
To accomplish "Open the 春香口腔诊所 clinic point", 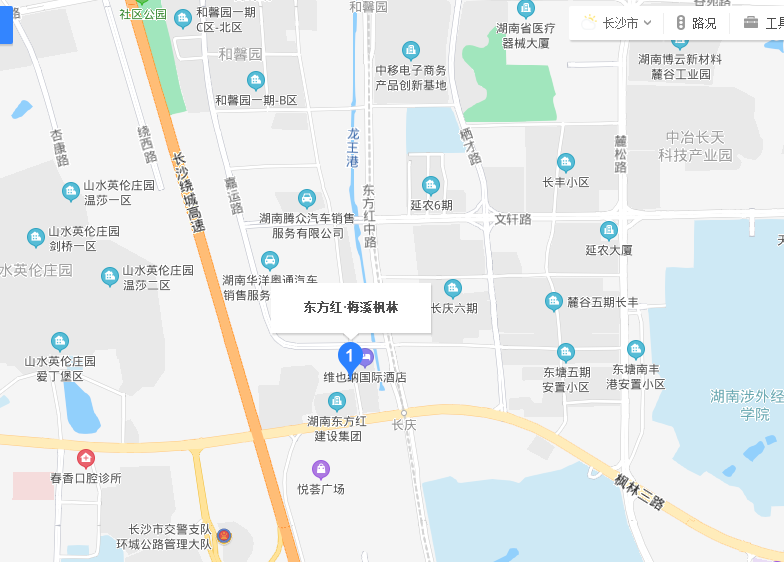I will click(86, 458).
